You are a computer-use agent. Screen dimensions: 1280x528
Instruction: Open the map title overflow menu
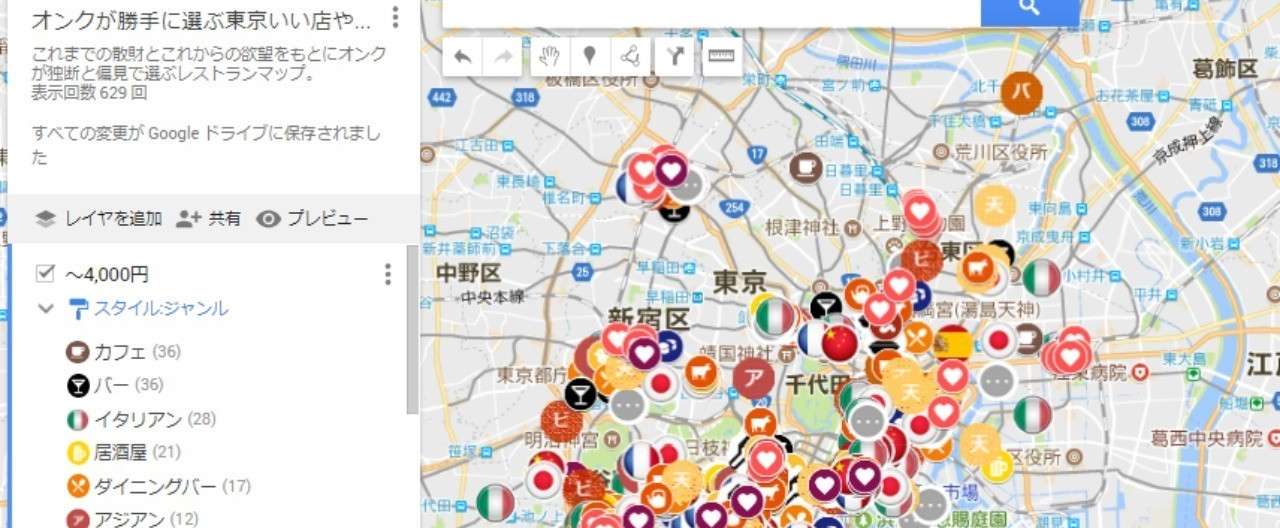(x=396, y=18)
